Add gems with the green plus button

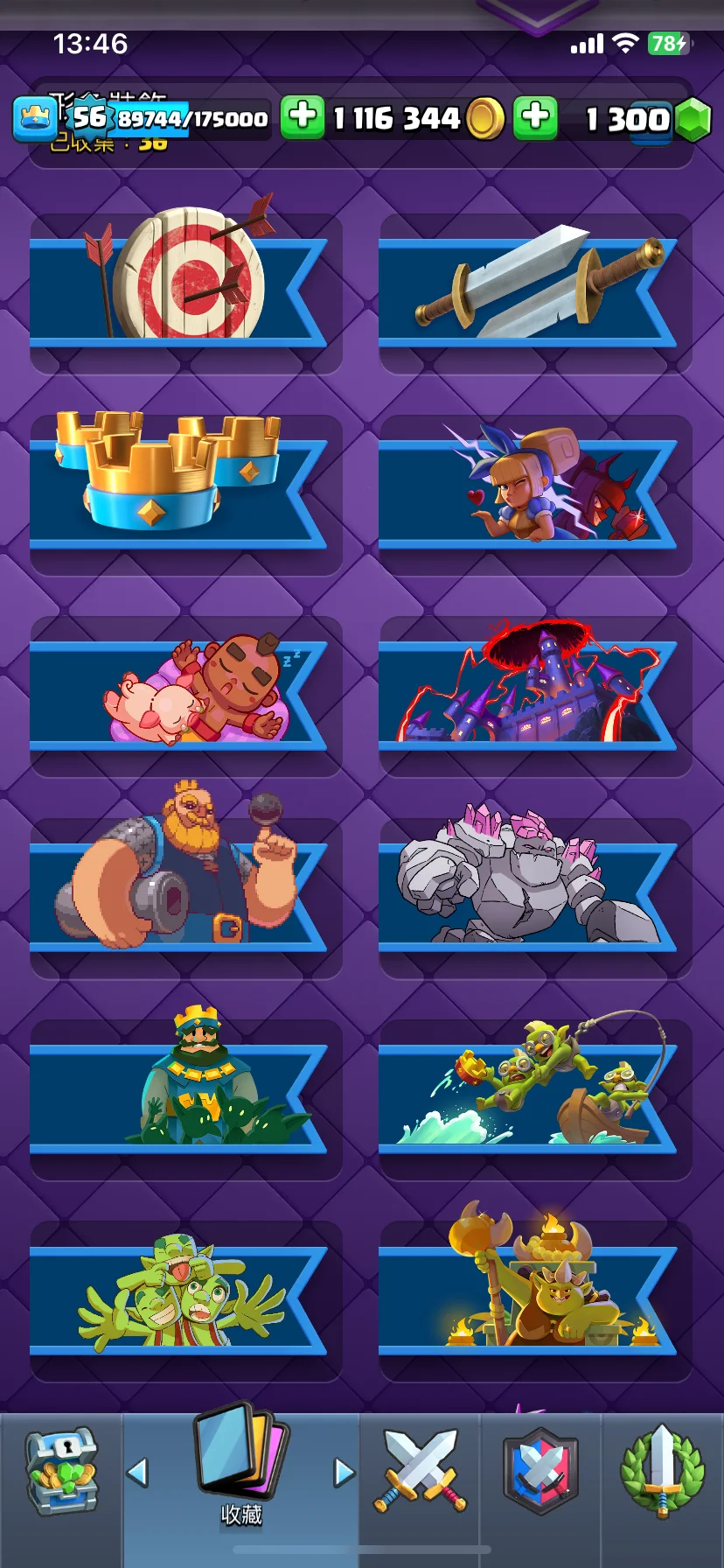point(535,117)
